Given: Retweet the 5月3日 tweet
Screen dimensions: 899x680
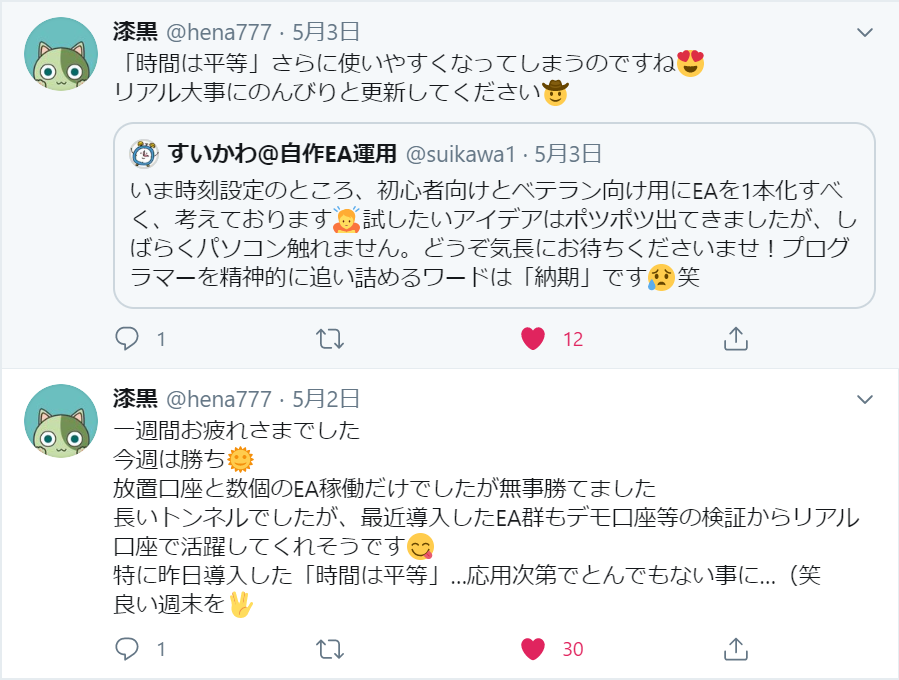Looking at the screenshot, I should [330, 339].
